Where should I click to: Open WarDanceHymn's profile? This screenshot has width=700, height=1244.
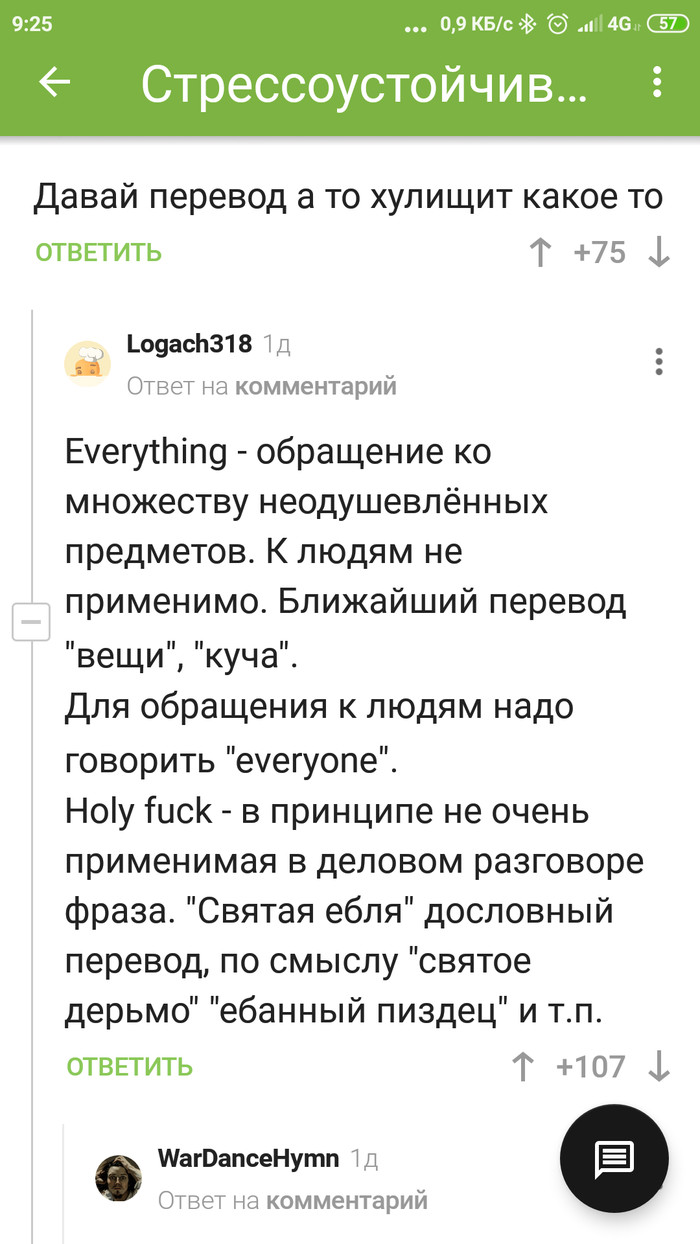point(248,1159)
